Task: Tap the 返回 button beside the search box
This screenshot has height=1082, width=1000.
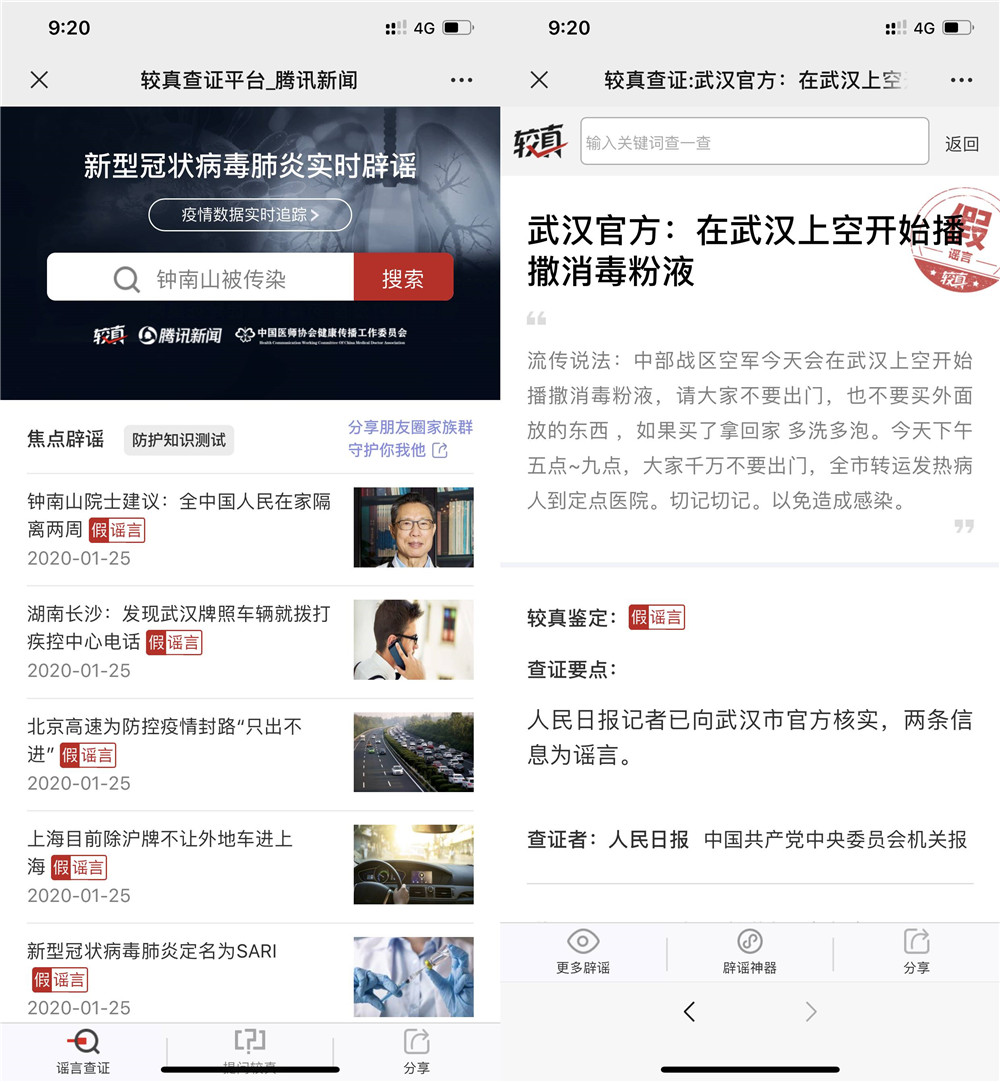Action: coord(961,144)
